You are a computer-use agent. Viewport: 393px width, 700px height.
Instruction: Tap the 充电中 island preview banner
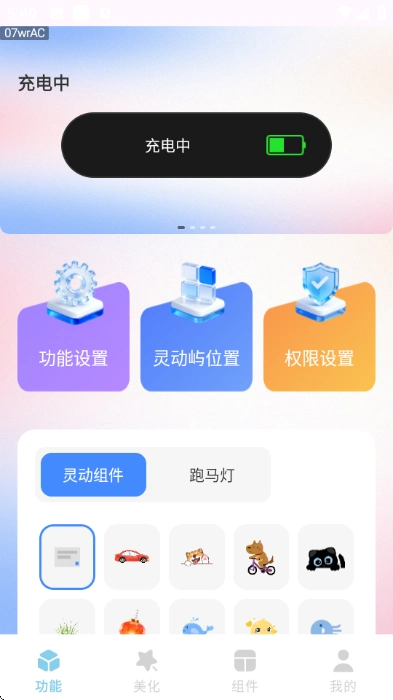pyautogui.click(x=196, y=145)
